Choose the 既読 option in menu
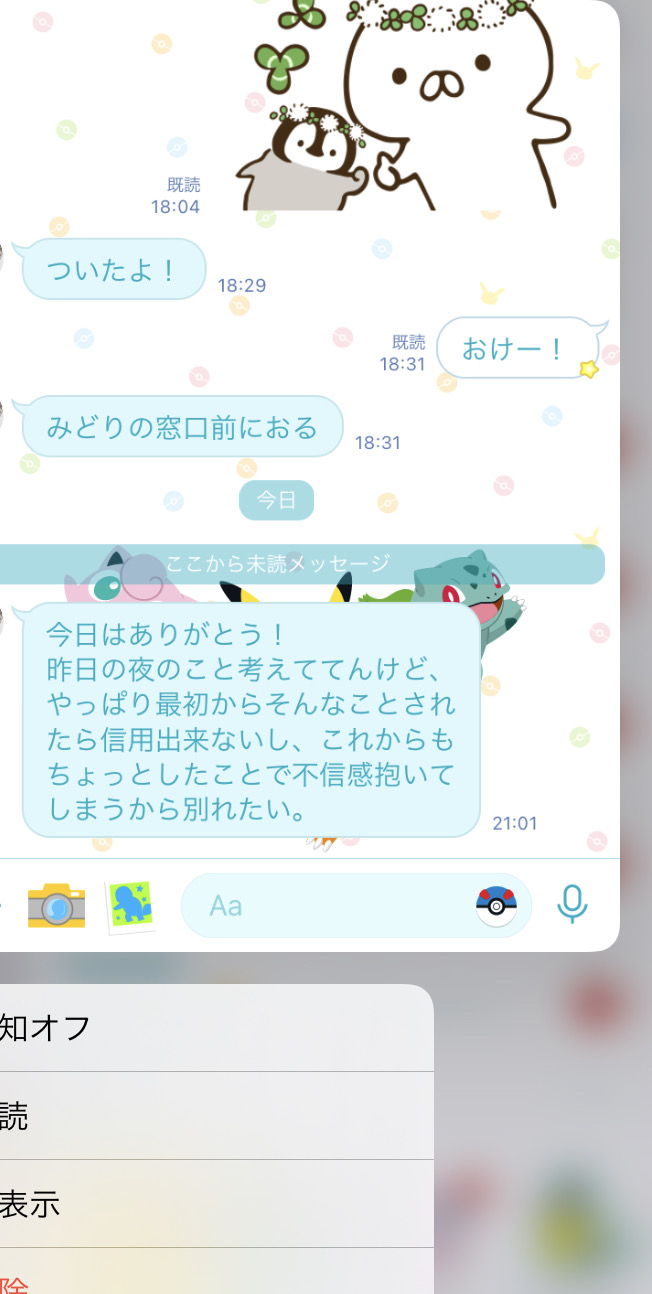 coord(217,1116)
